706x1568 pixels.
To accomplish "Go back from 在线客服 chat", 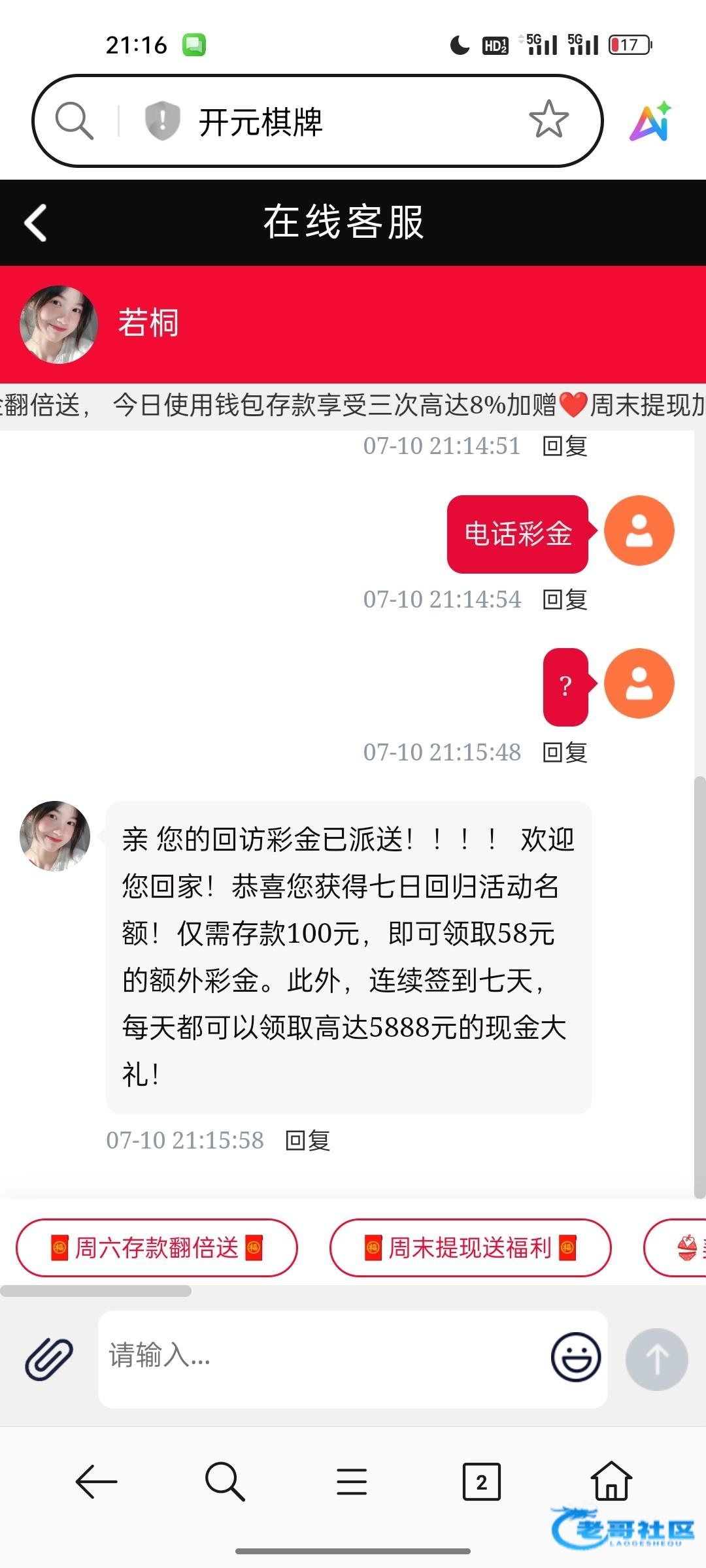I will [x=36, y=223].
